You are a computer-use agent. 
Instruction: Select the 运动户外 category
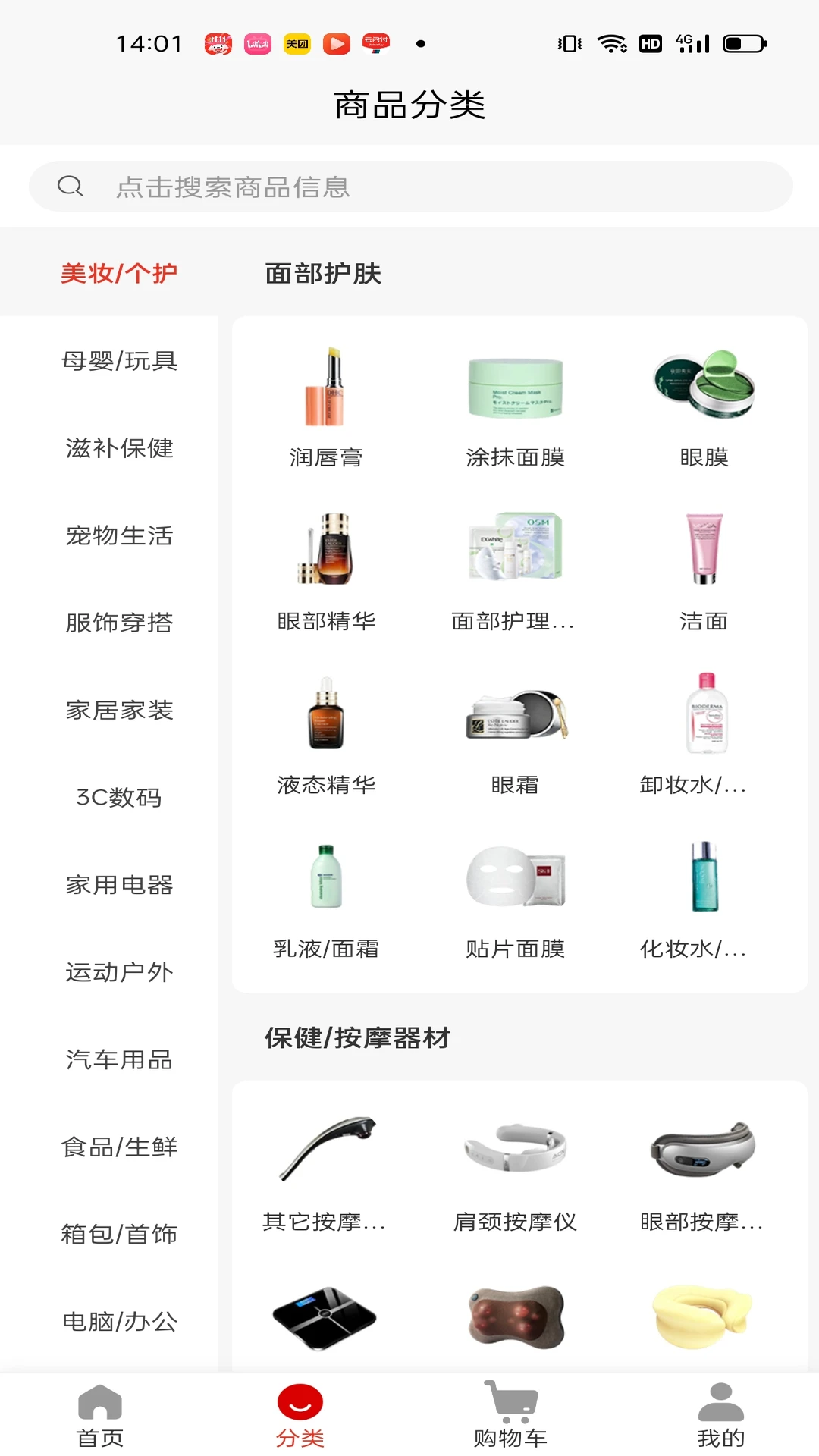pyautogui.click(x=120, y=971)
